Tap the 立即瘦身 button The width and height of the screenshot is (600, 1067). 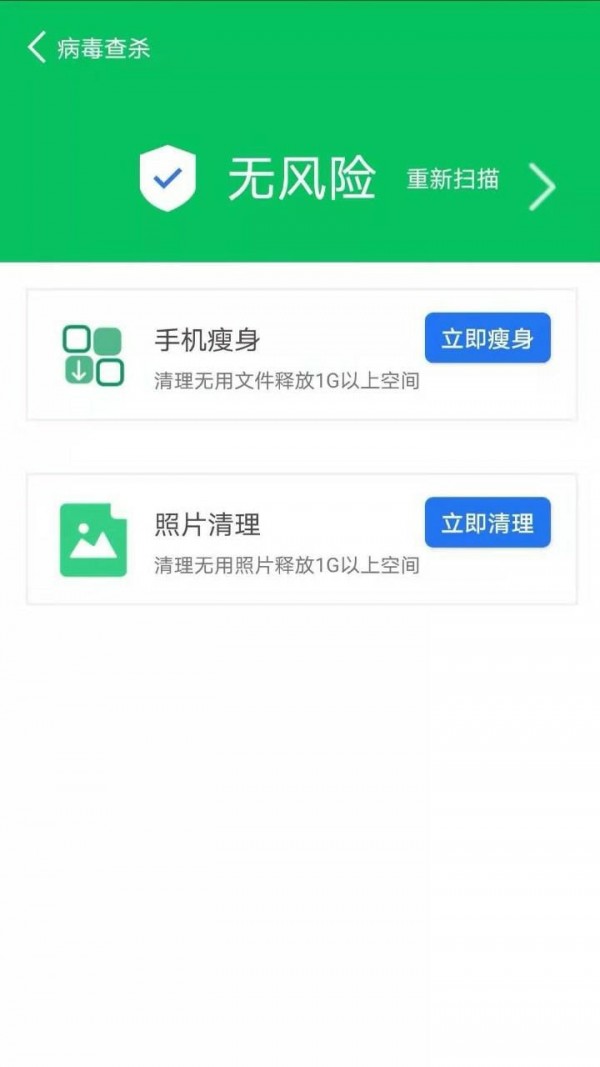click(487, 338)
